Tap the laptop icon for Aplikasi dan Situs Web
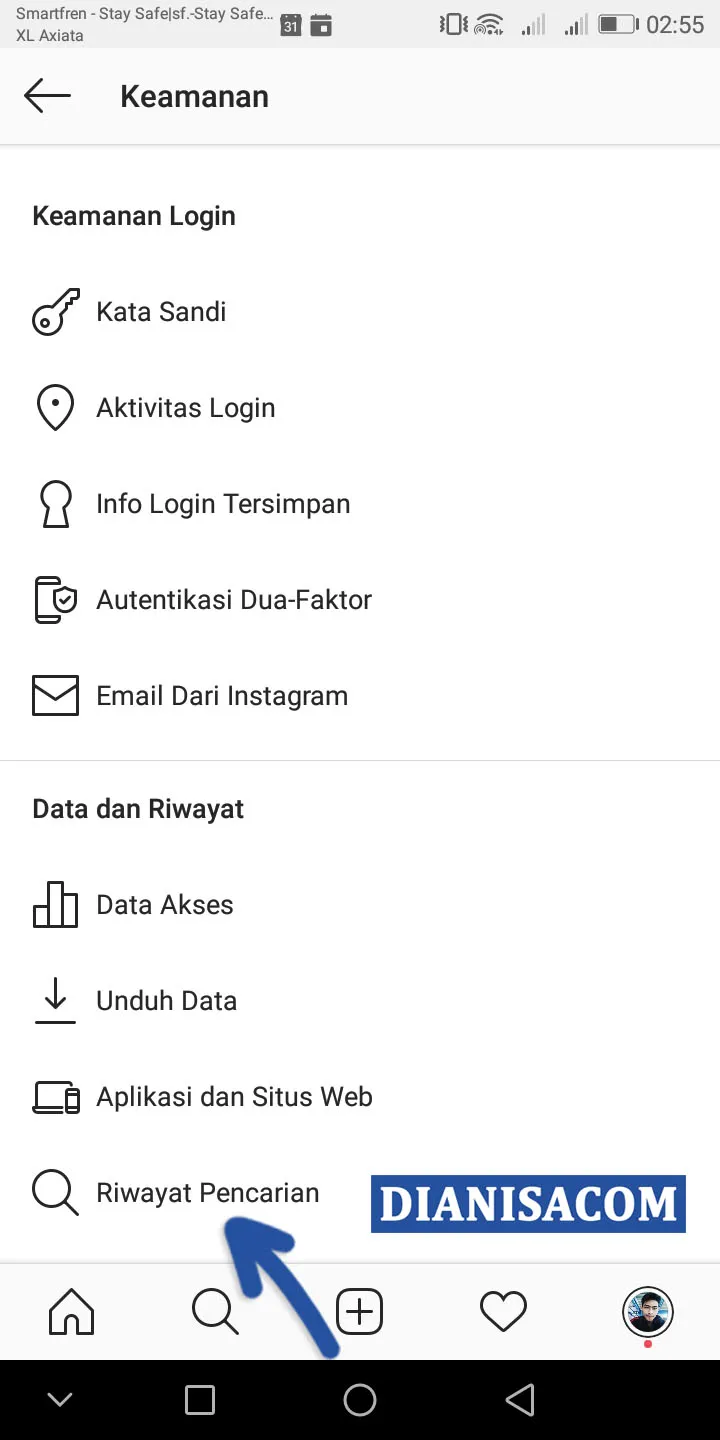The width and height of the screenshot is (720, 1440). click(x=55, y=1096)
